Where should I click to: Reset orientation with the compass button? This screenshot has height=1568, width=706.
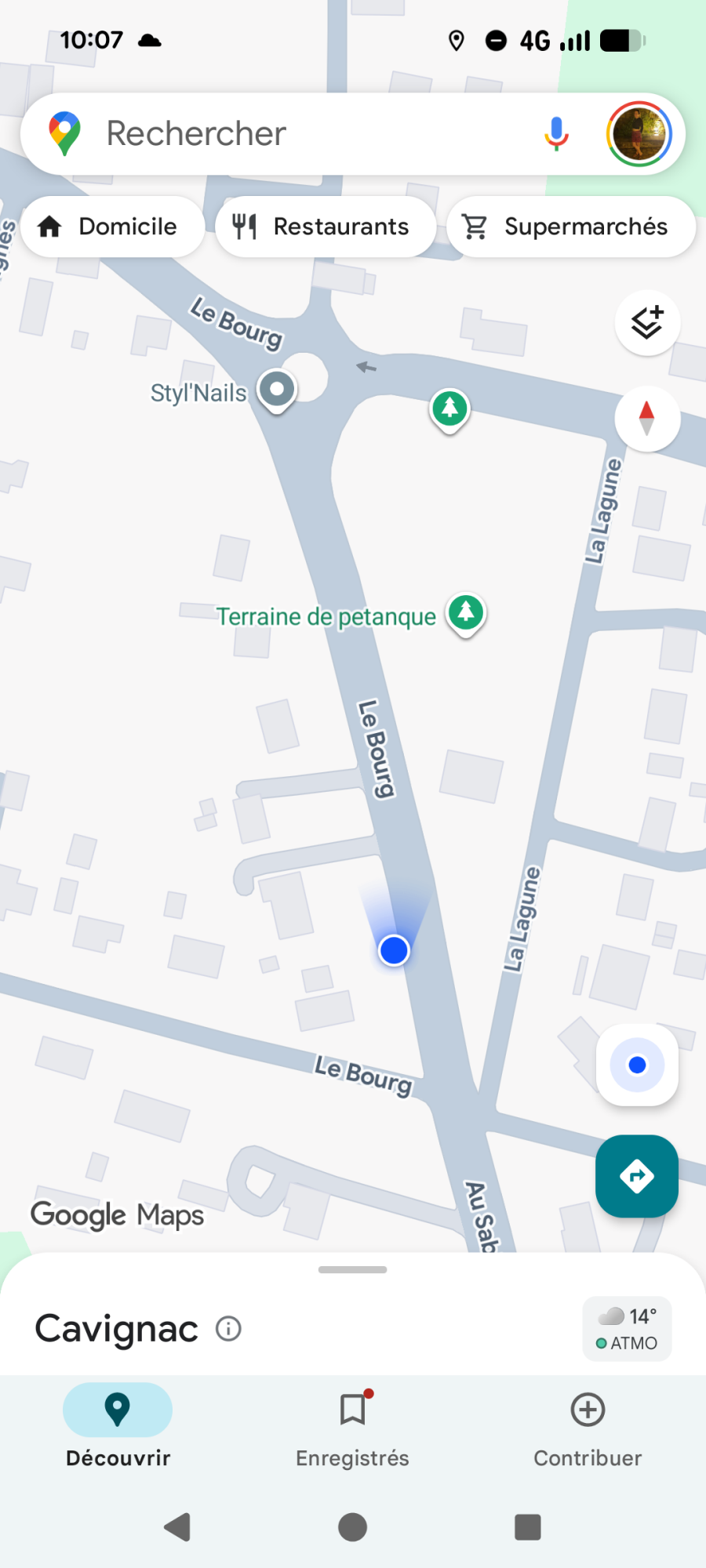(x=647, y=418)
